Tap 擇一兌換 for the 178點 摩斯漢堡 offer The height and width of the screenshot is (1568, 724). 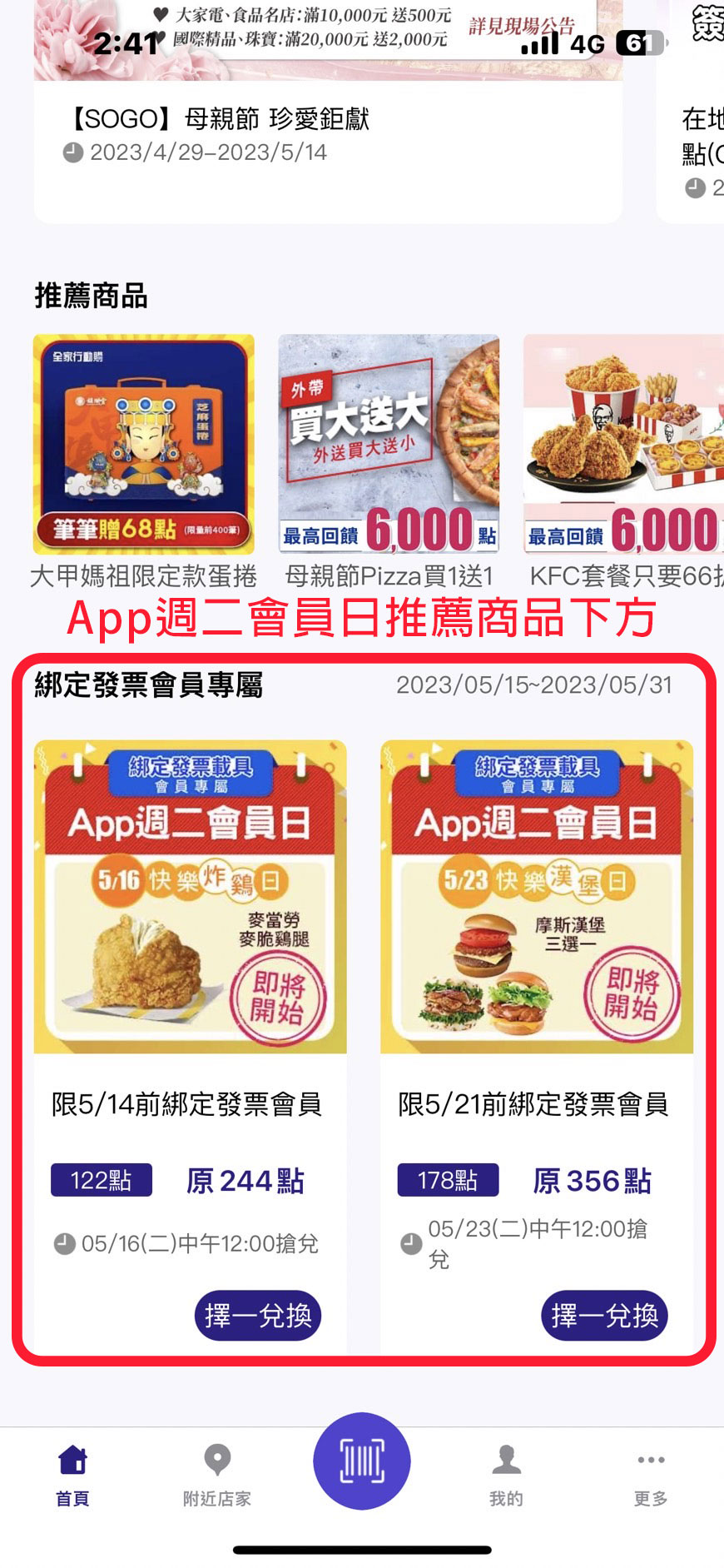tap(604, 1316)
